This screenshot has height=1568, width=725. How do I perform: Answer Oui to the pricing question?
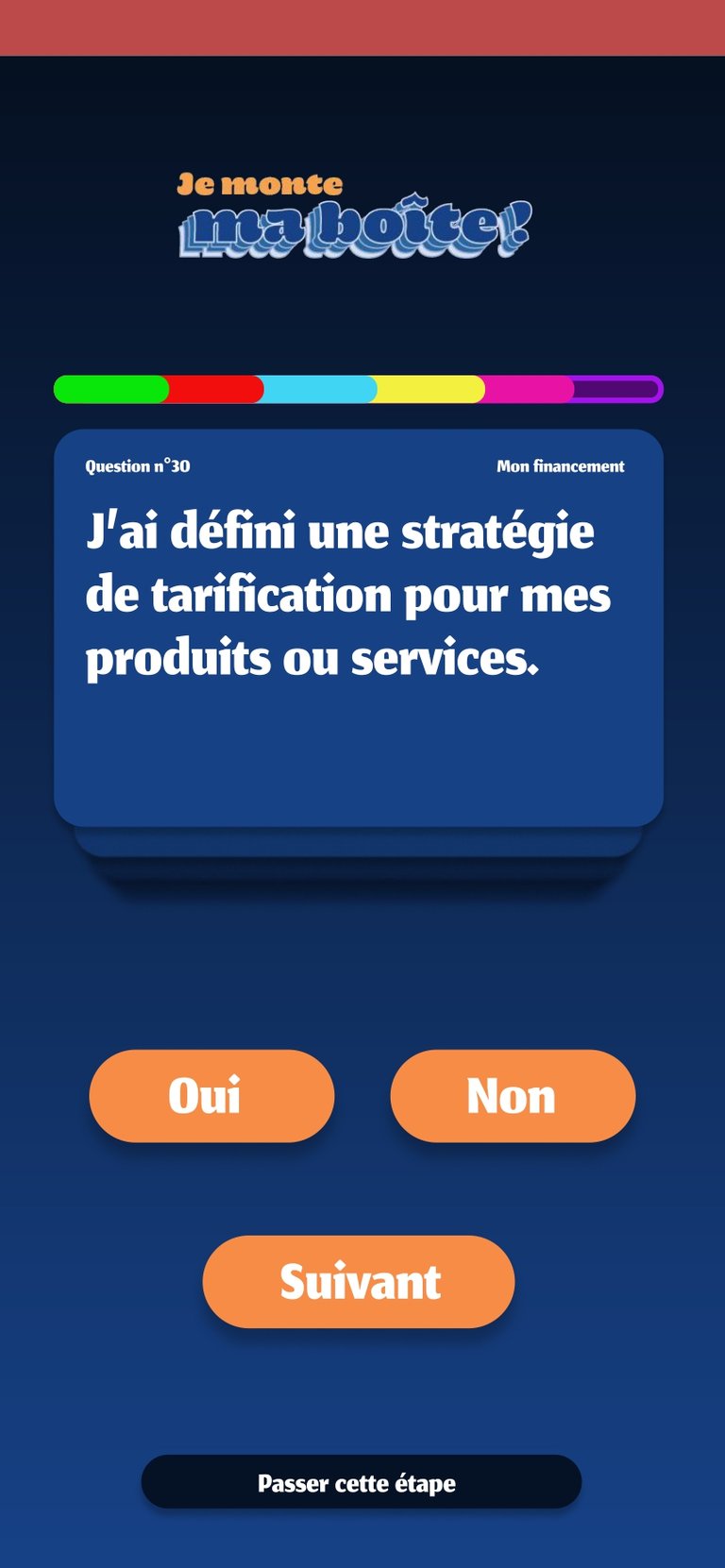[211, 1096]
